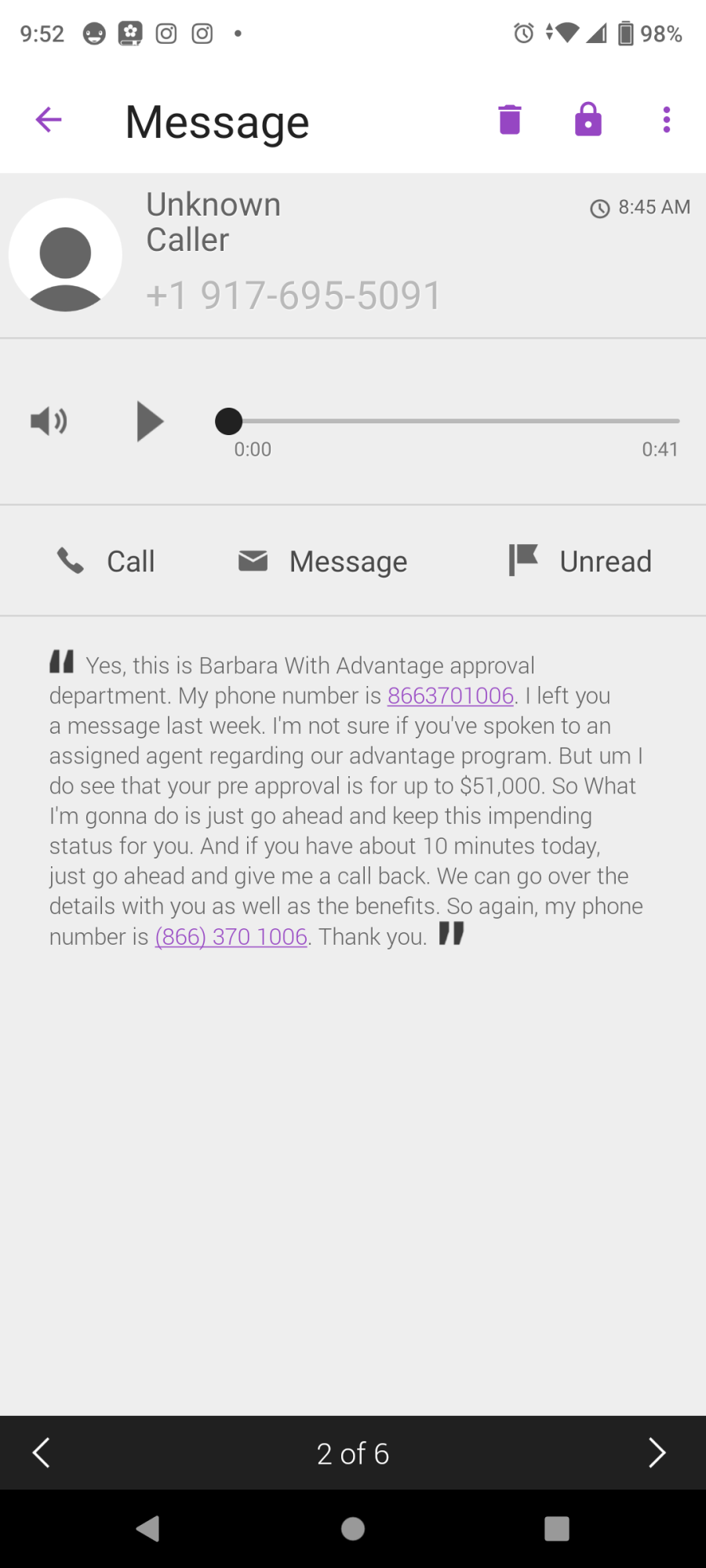Open the caller's avatar picture
The width and height of the screenshot is (706, 1568).
[65, 255]
